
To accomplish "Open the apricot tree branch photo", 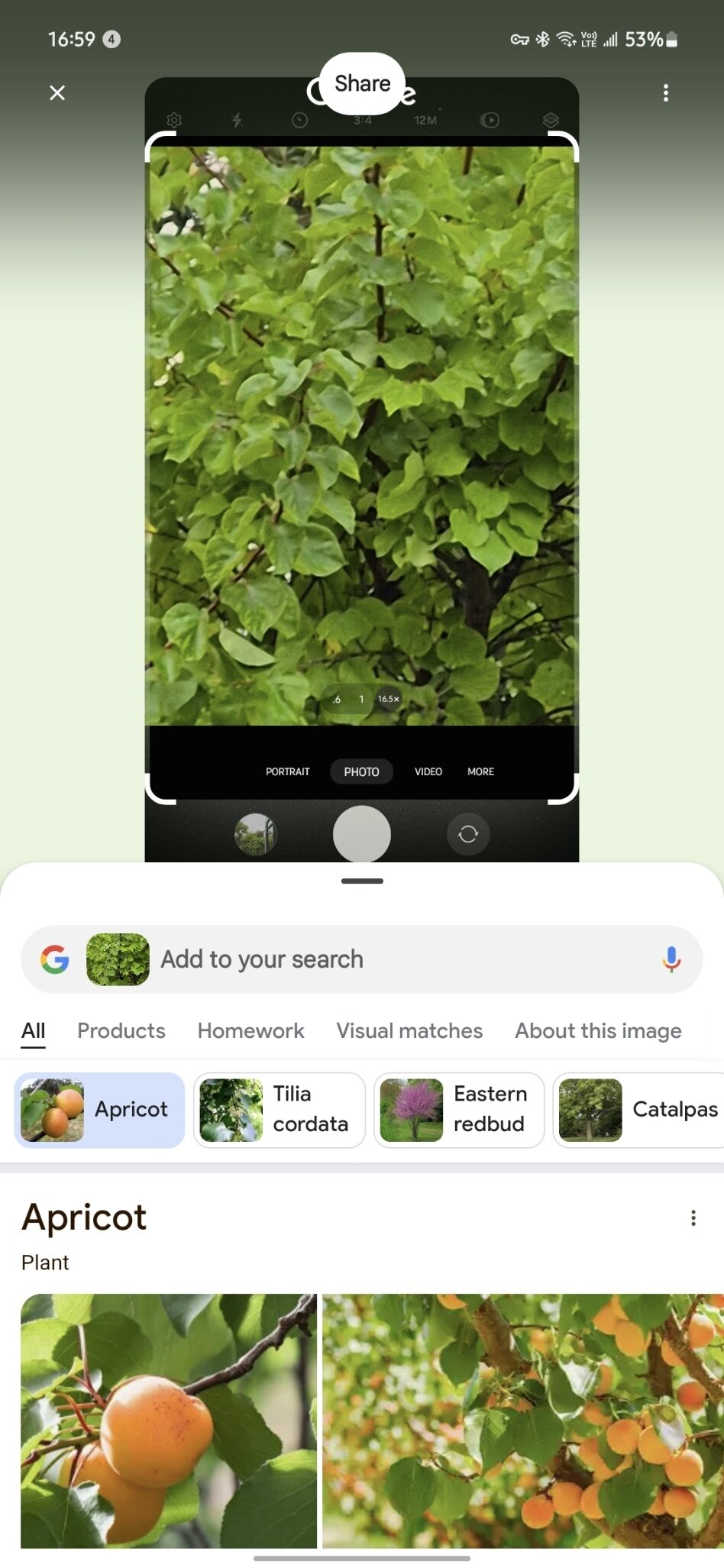I will coord(522,1421).
